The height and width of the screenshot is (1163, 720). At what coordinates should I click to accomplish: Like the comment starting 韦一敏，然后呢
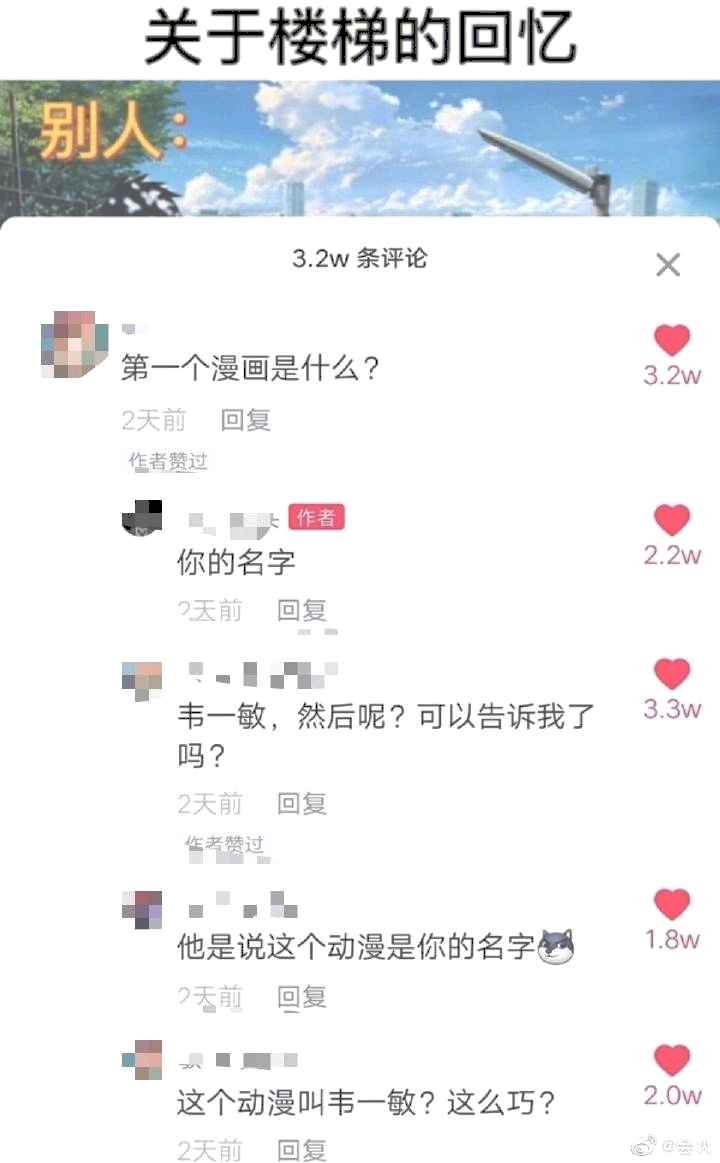tap(672, 673)
